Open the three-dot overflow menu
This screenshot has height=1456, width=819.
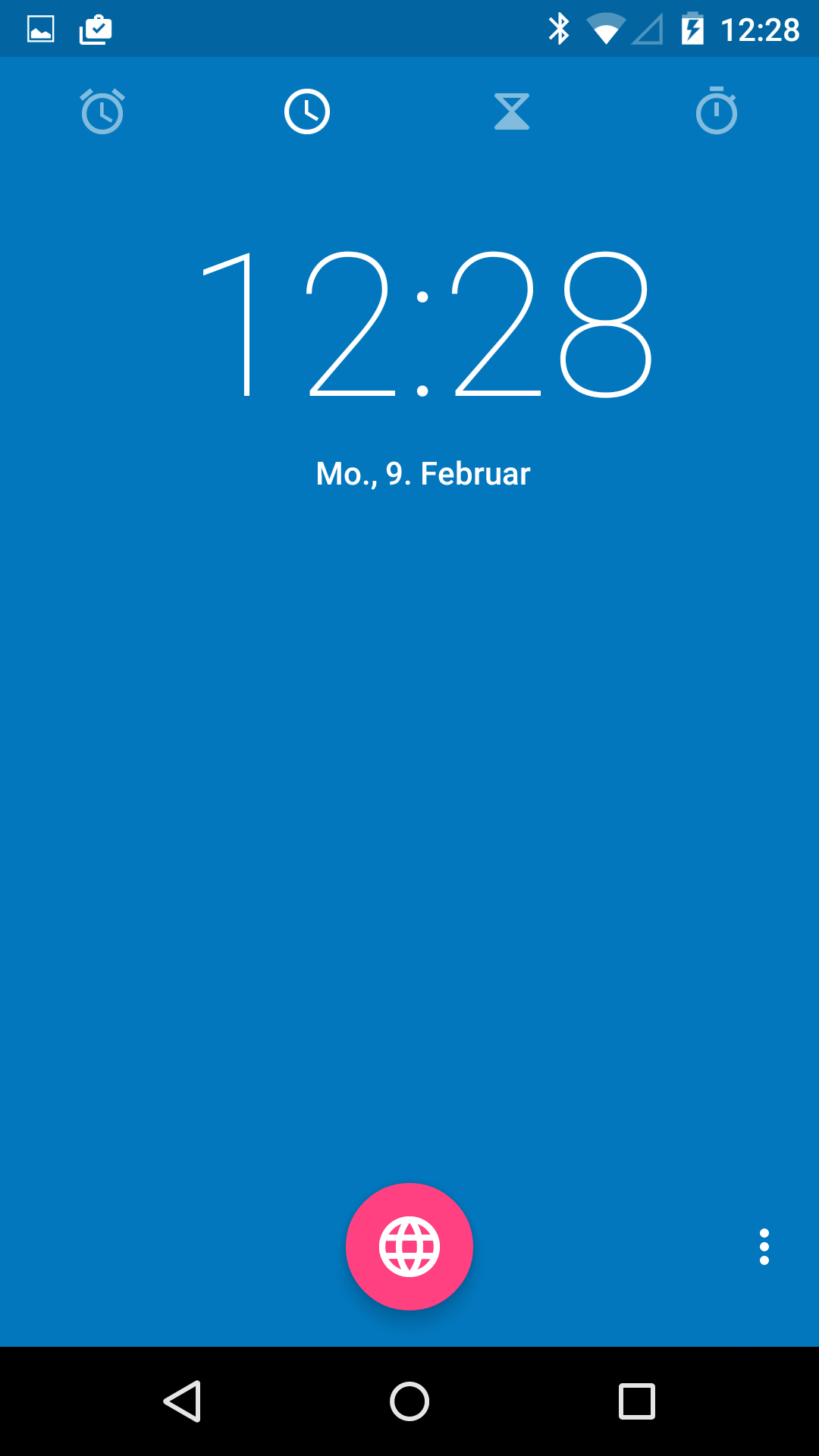(x=764, y=1246)
